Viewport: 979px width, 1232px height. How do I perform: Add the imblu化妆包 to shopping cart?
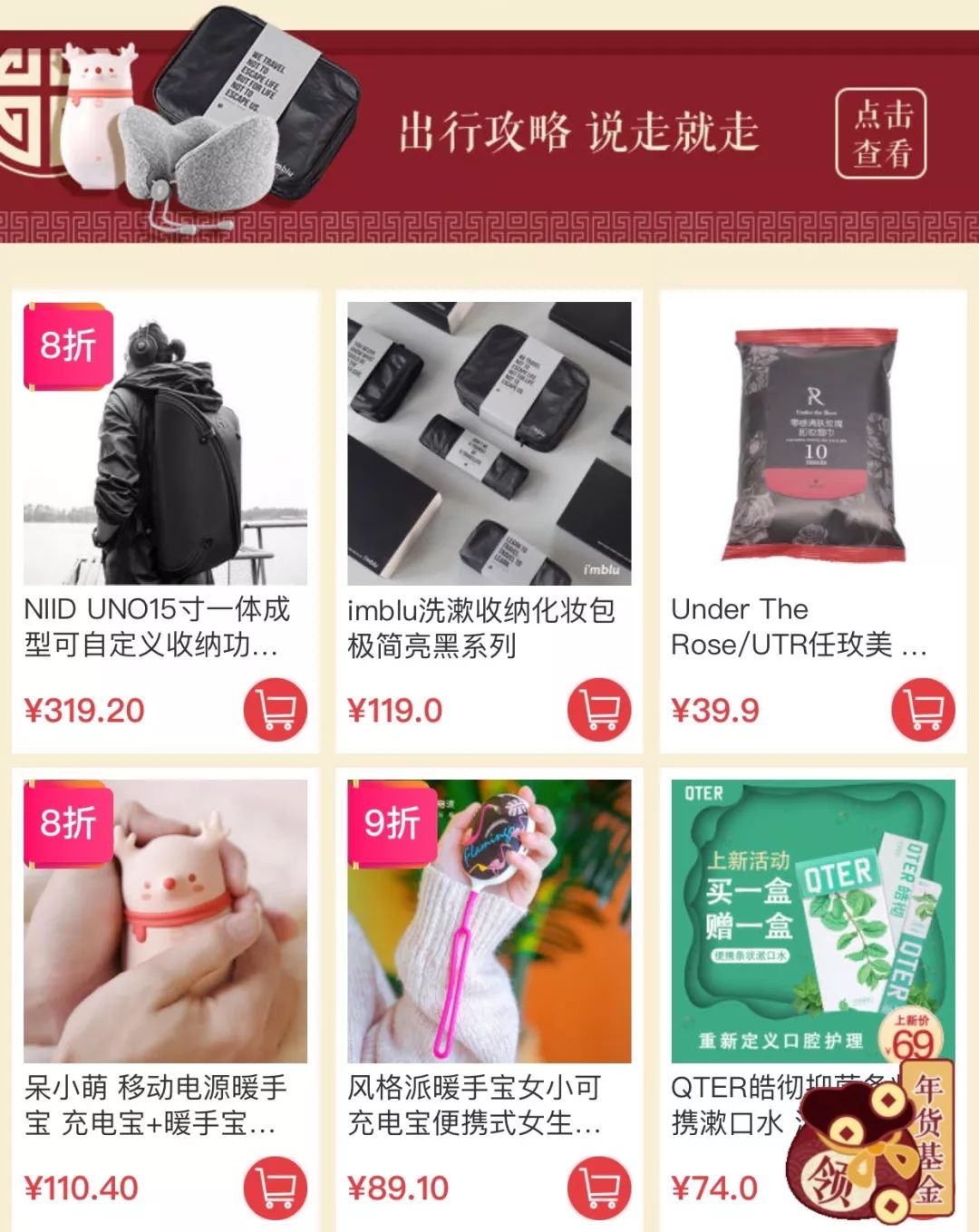point(600,712)
